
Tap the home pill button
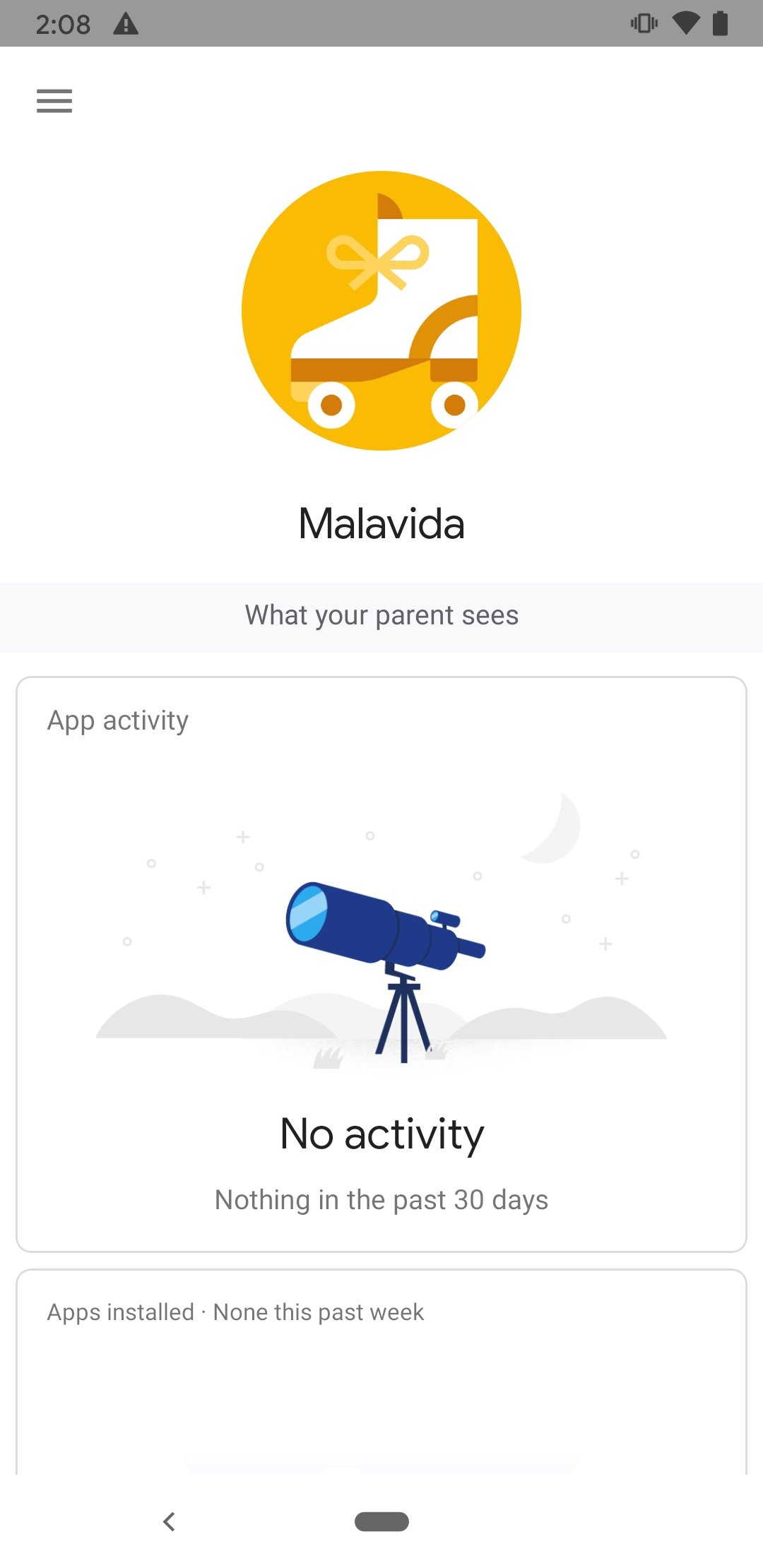(x=381, y=1521)
